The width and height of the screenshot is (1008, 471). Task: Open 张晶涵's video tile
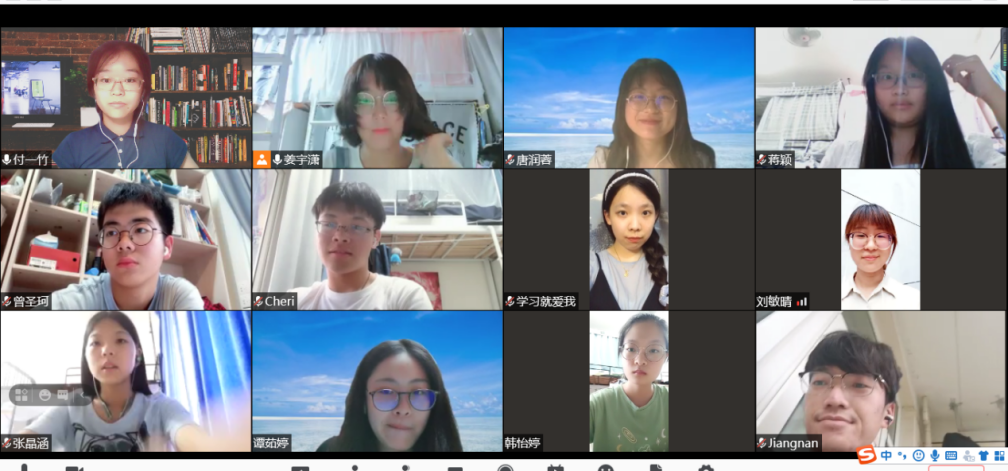coord(125,381)
